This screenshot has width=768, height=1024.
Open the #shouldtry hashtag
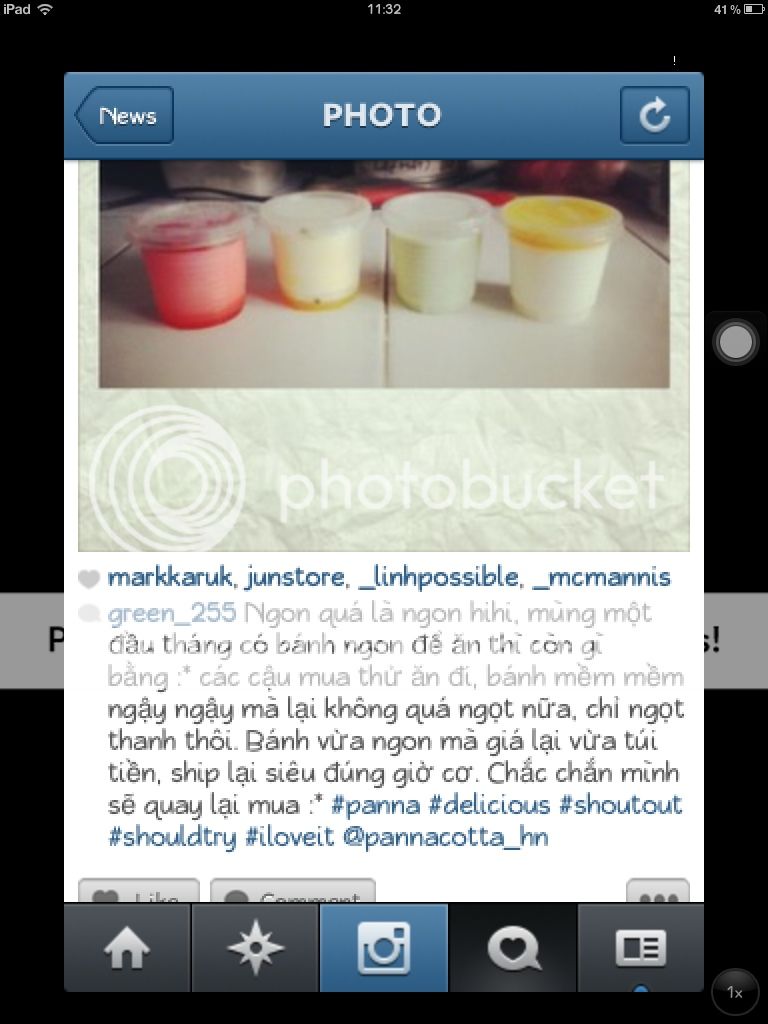point(172,837)
